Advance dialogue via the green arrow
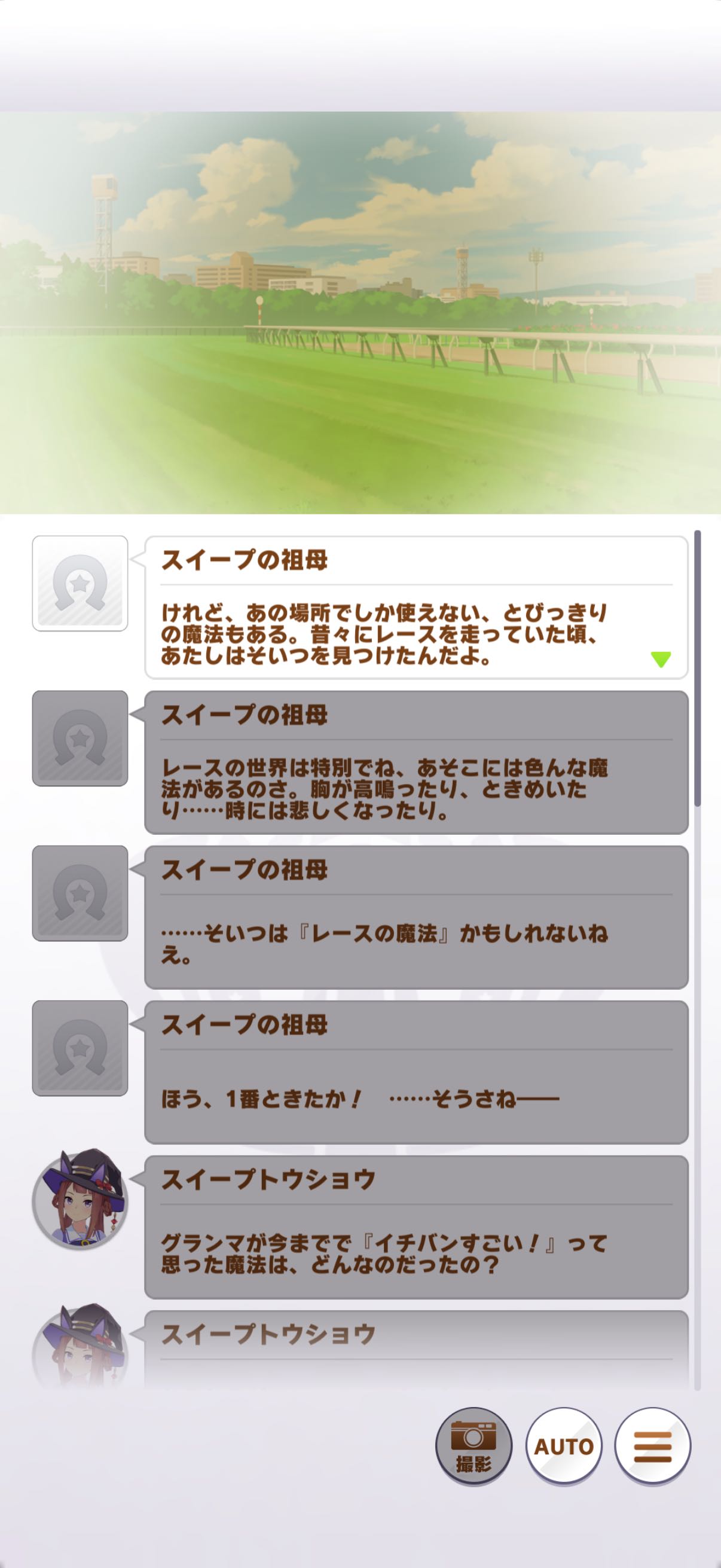This screenshot has height=1568, width=721. (x=660, y=659)
